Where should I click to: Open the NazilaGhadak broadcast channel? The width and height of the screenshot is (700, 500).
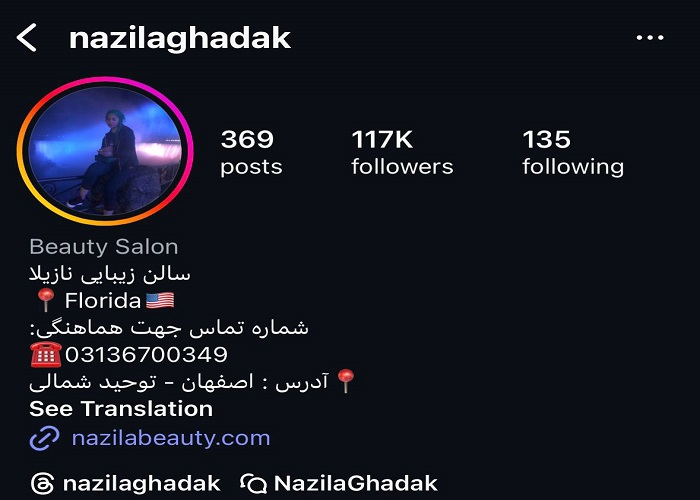pyautogui.click(x=341, y=484)
